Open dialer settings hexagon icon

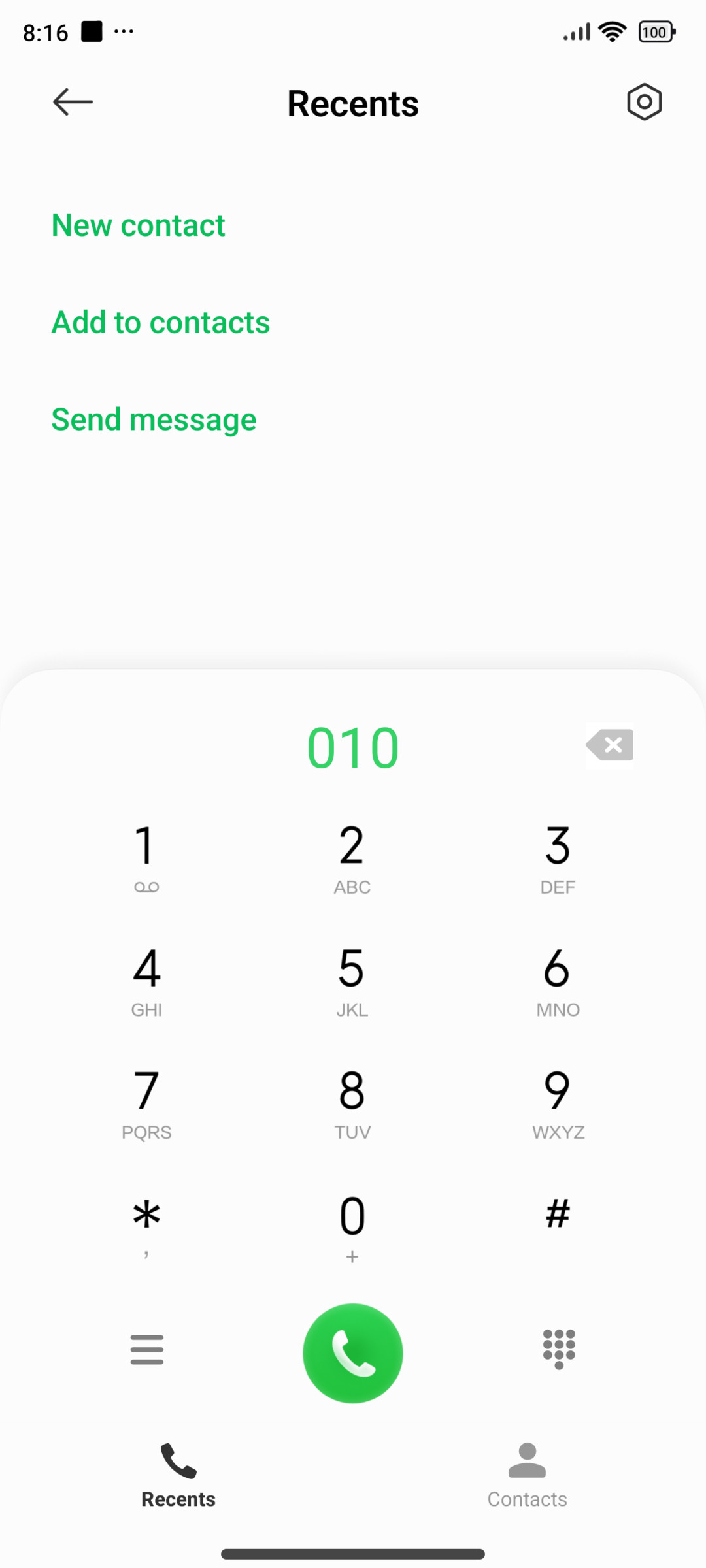point(645,102)
